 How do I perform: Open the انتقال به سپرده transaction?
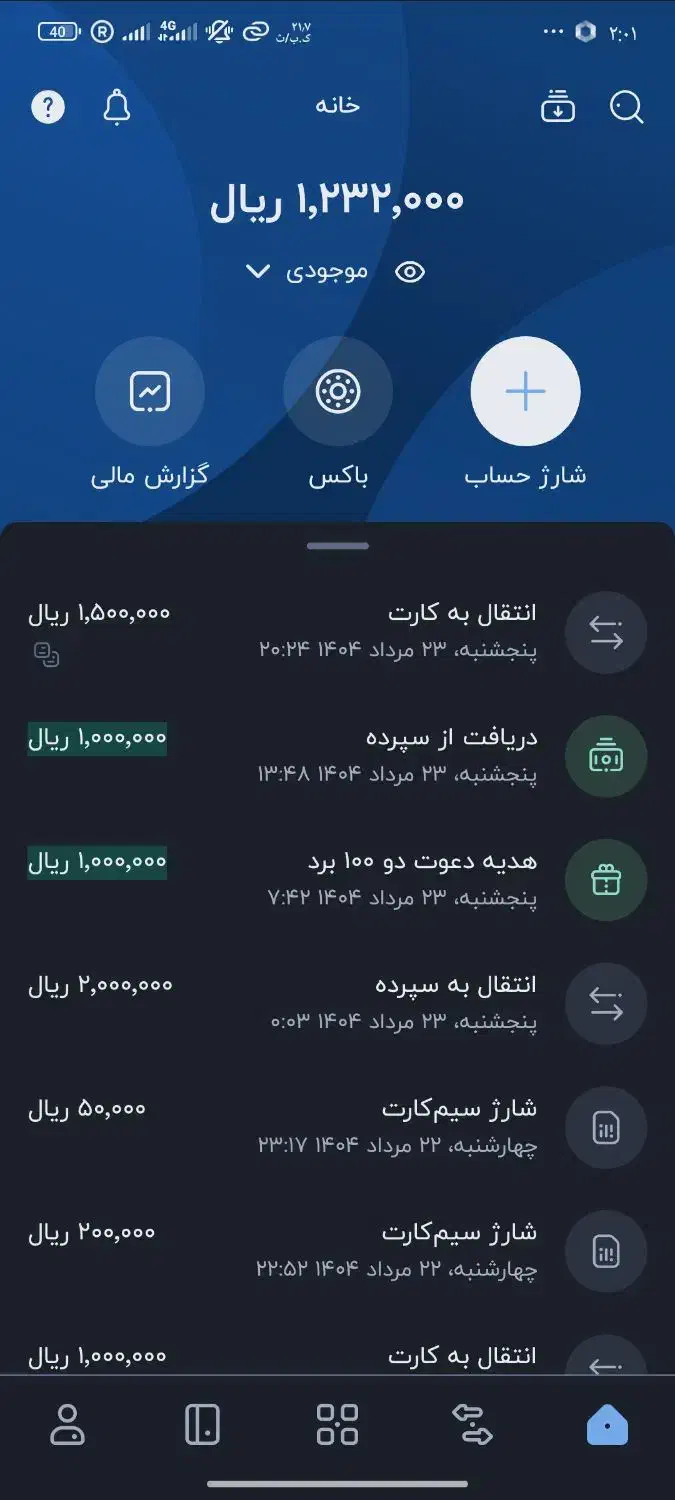(338, 1003)
